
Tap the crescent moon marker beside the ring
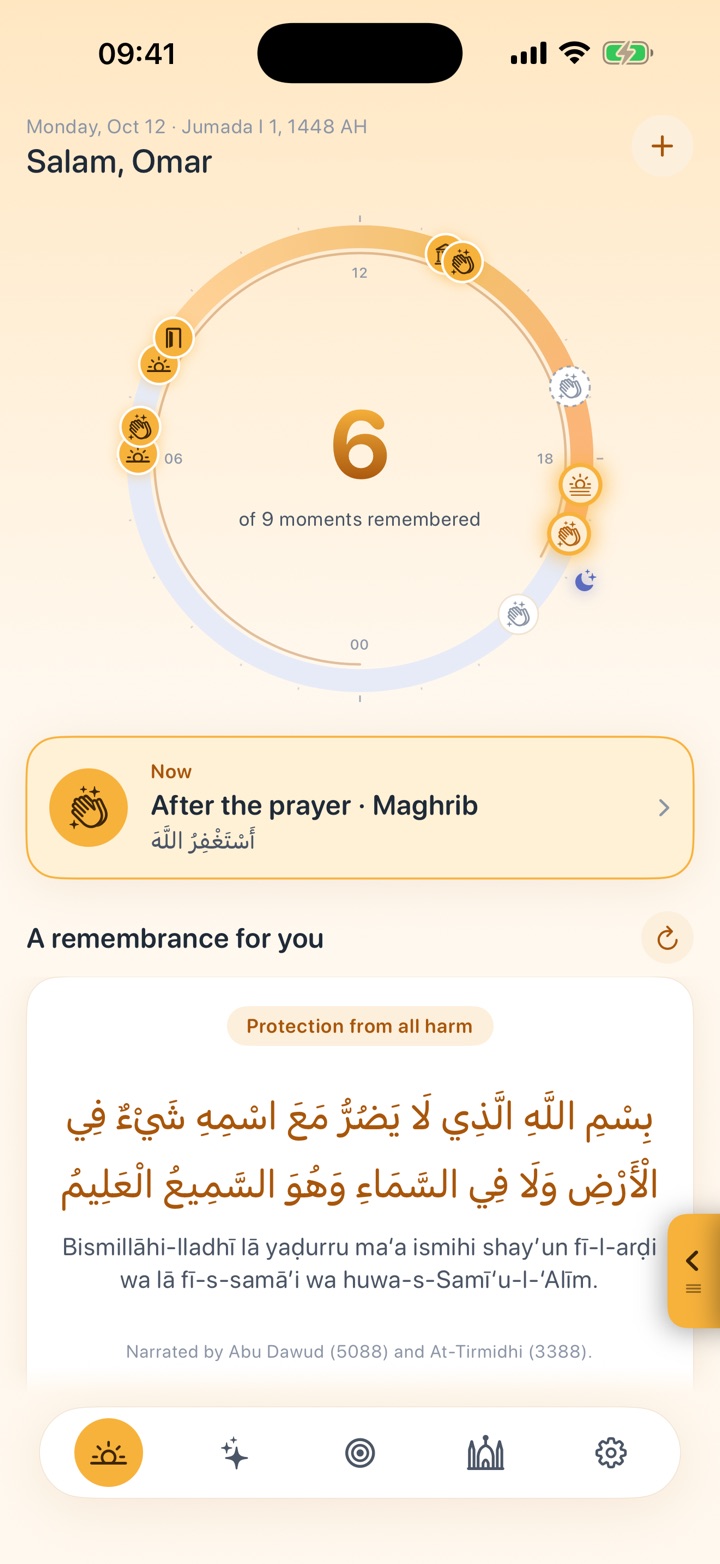[585, 580]
